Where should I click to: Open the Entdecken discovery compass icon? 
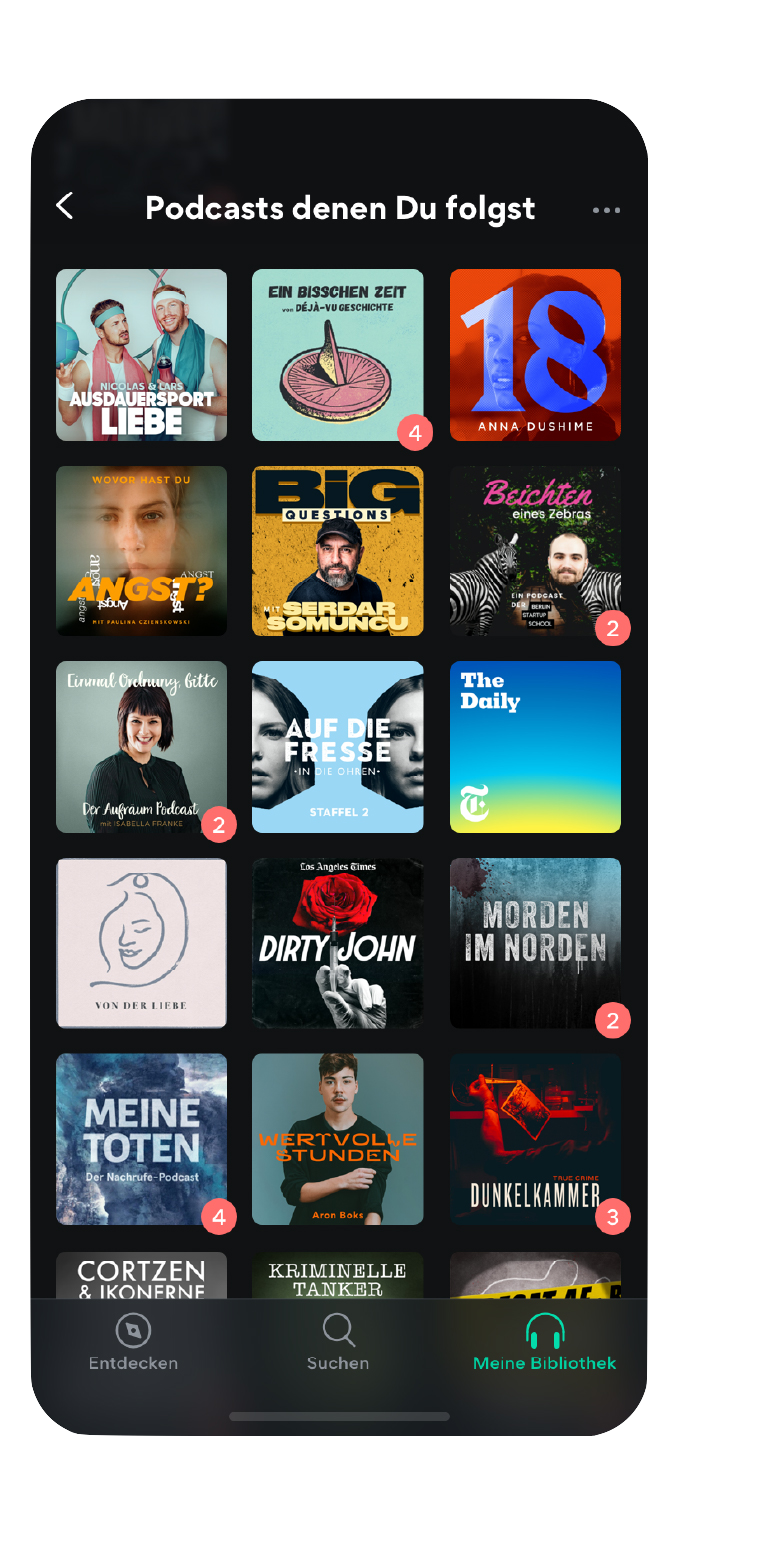coord(133,1331)
